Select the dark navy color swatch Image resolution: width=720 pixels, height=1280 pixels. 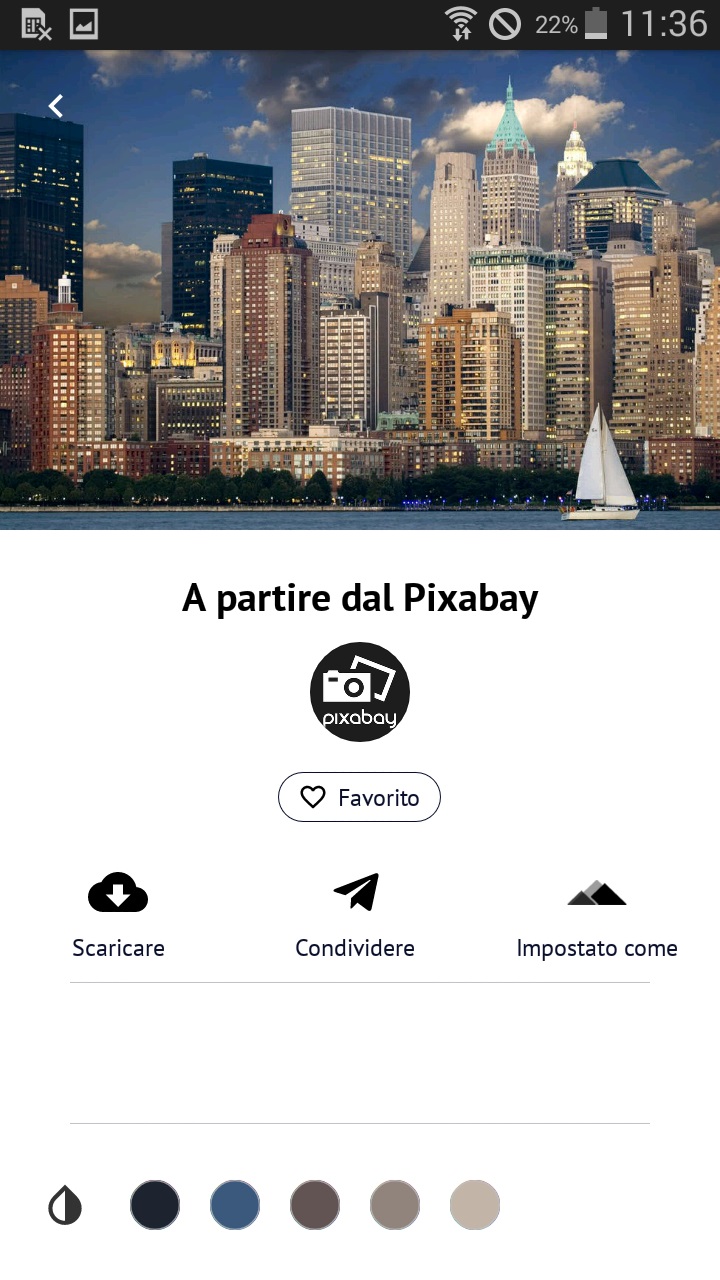155,1205
